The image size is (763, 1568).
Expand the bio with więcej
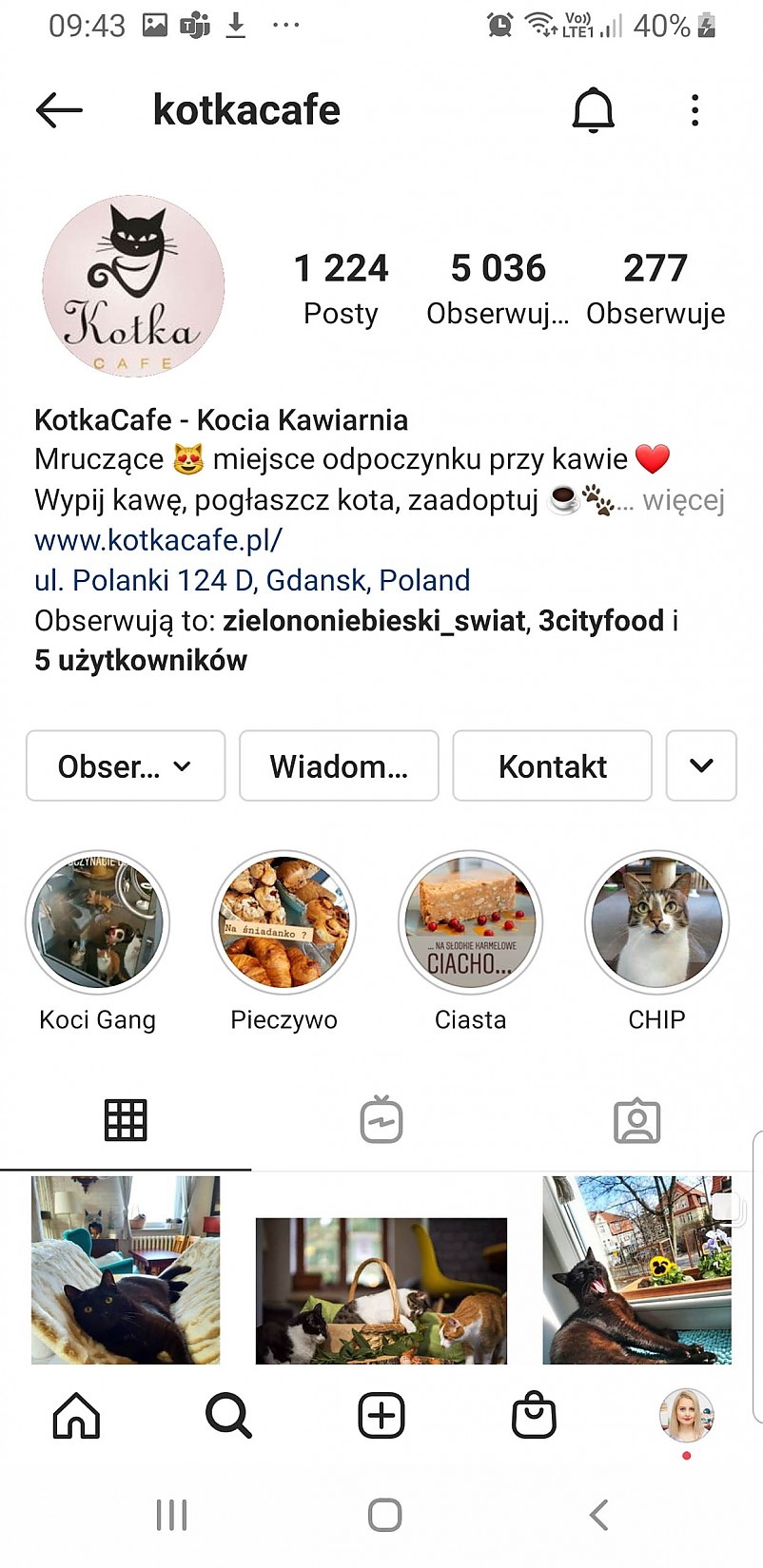tap(683, 500)
